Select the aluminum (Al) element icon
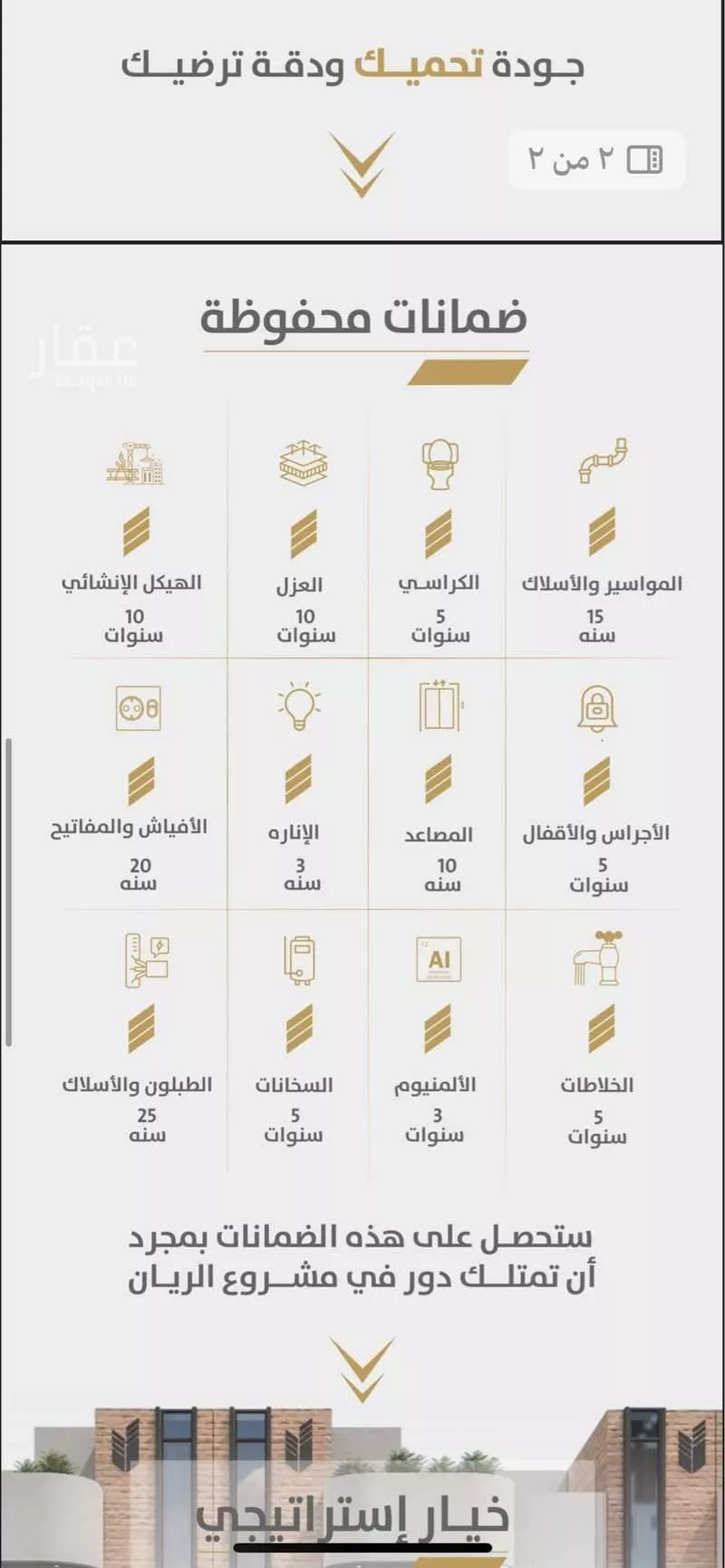The height and width of the screenshot is (1568, 725). point(439,962)
